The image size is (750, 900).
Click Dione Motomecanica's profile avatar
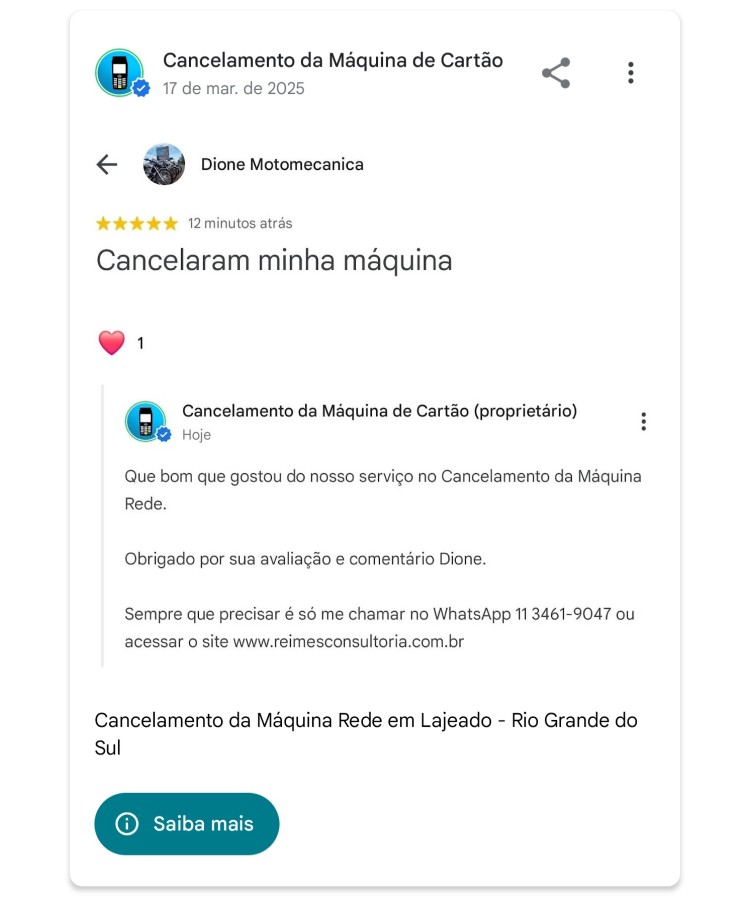click(x=165, y=164)
